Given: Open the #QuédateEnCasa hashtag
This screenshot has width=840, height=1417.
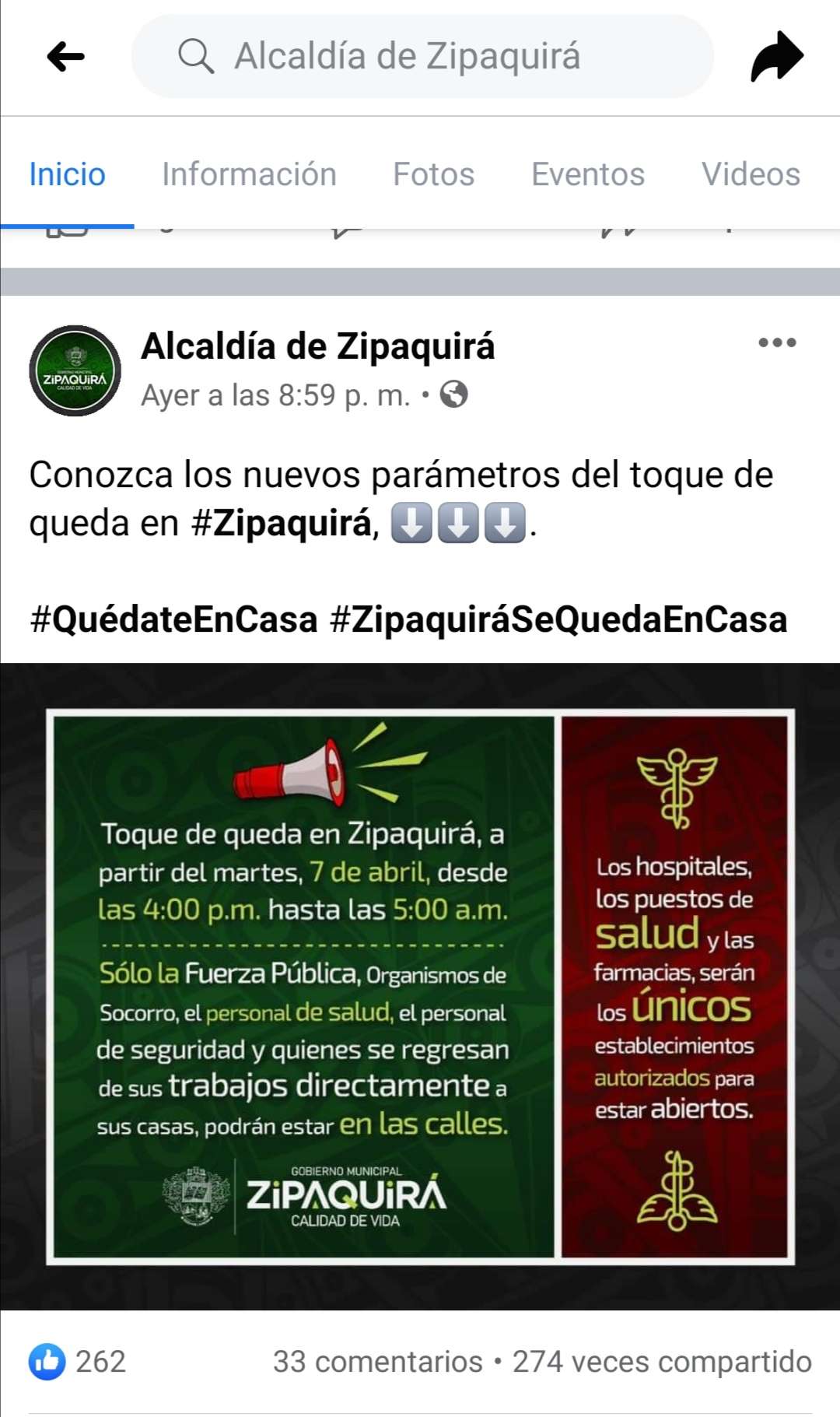Looking at the screenshot, I should (x=173, y=619).
